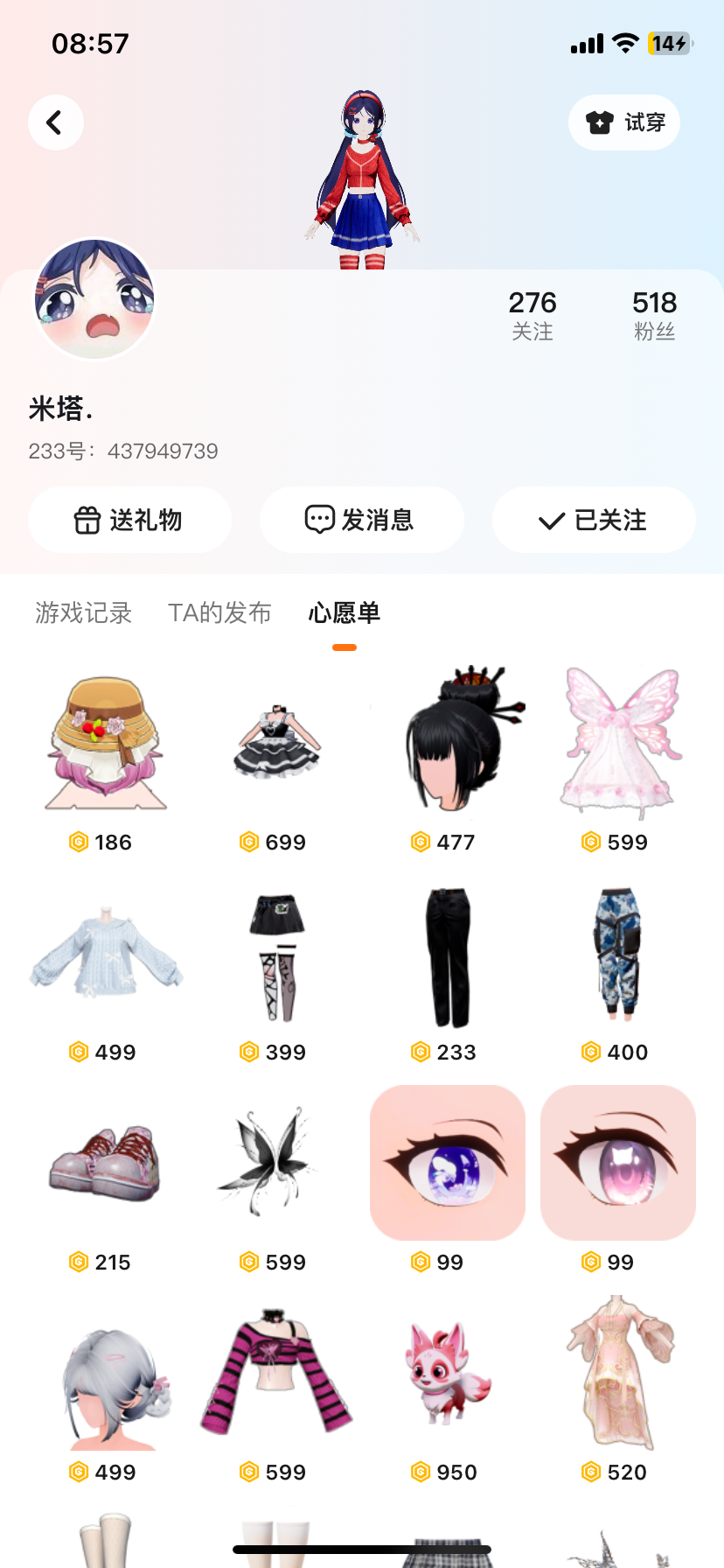Viewport: 724px width, 1568px height.
Task: Open the pink fox pet priced 950
Action: point(447,1374)
